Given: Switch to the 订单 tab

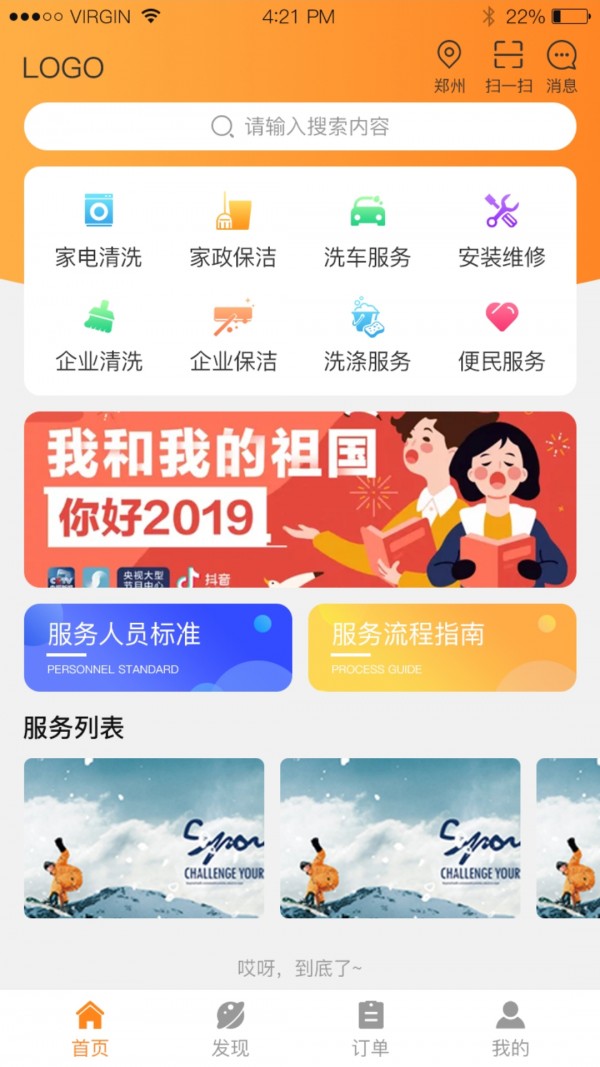Looking at the screenshot, I should coord(370,1029).
